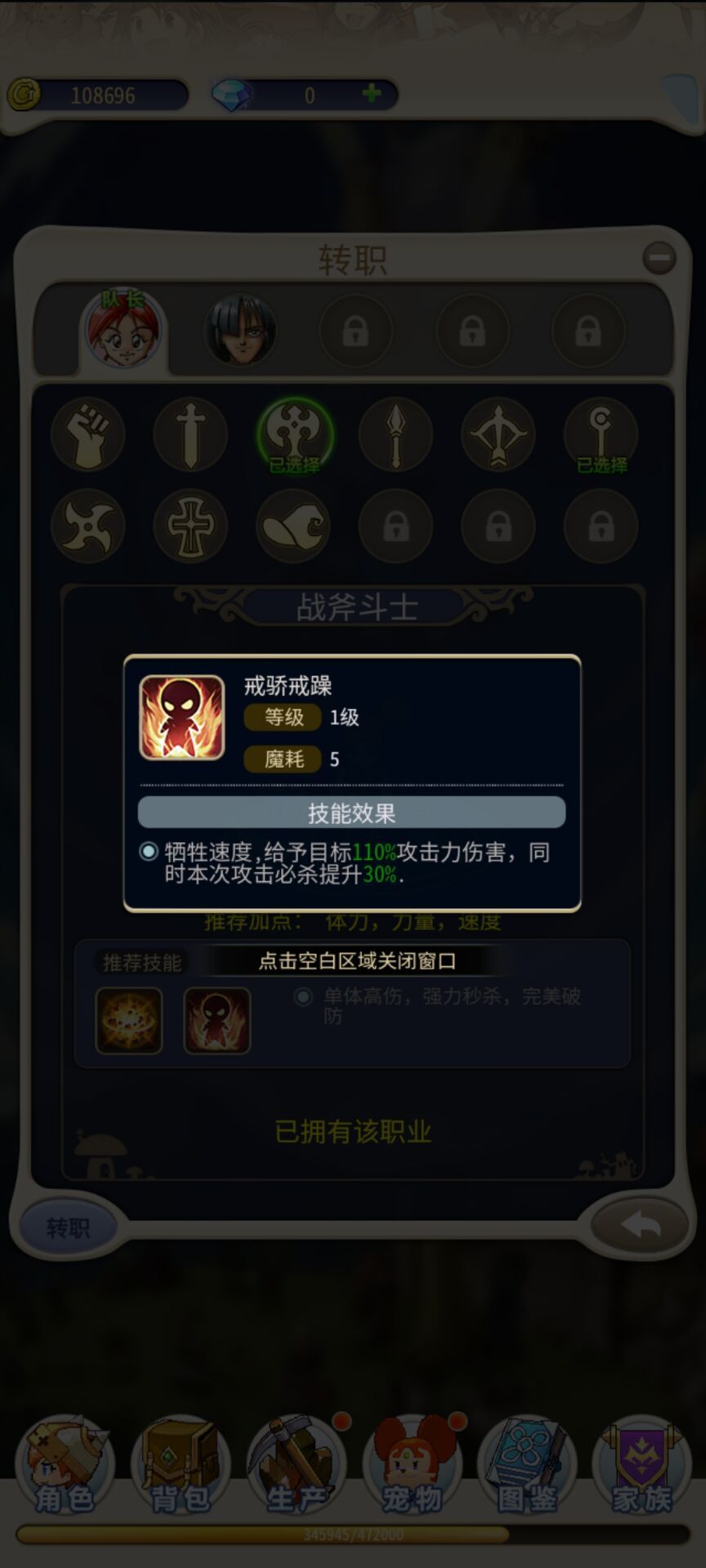The height and width of the screenshot is (1568, 706).
Task: Go back with the return arrow
Action: [640, 1225]
